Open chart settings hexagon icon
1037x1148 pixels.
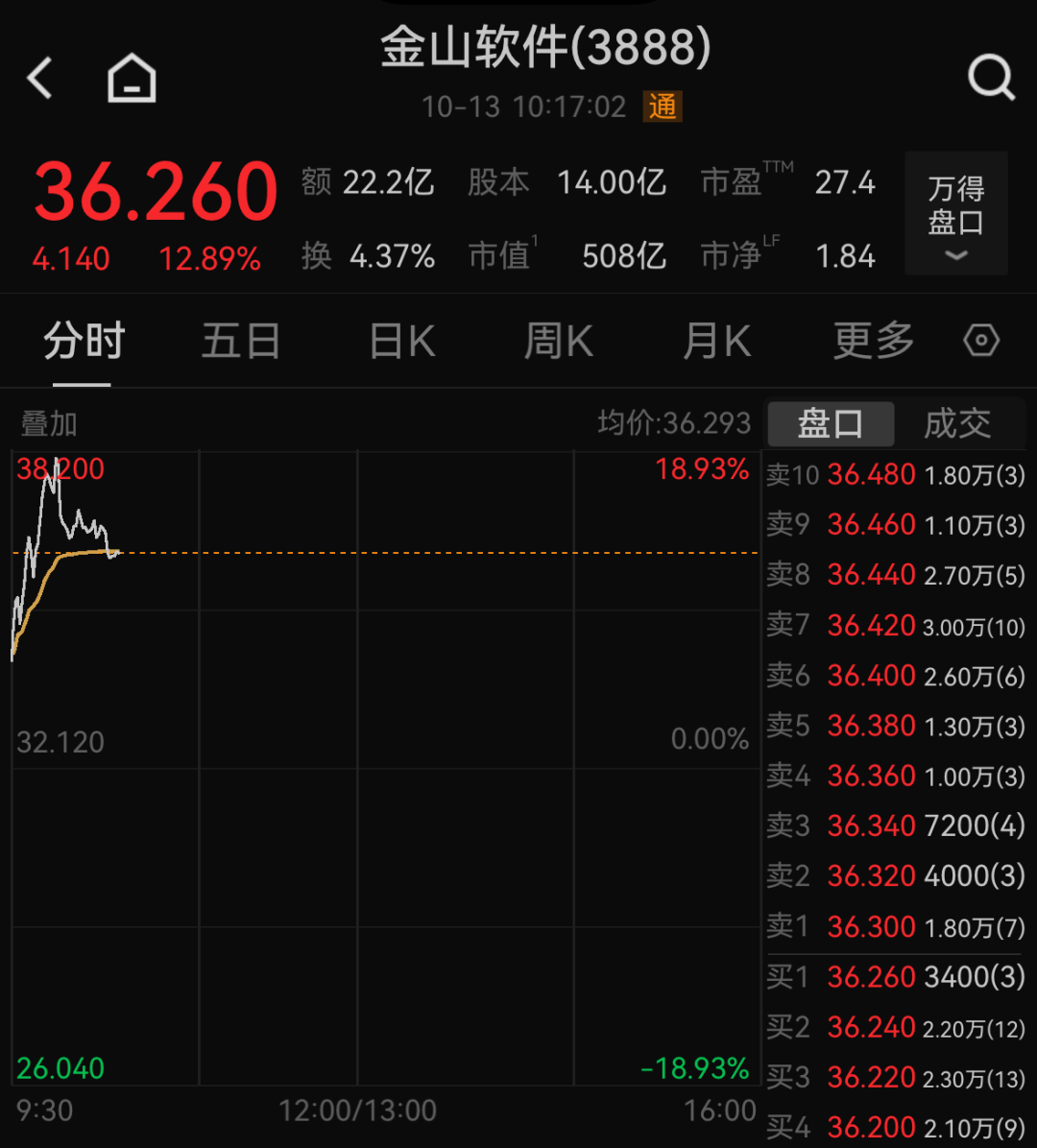(x=980, y=341)
